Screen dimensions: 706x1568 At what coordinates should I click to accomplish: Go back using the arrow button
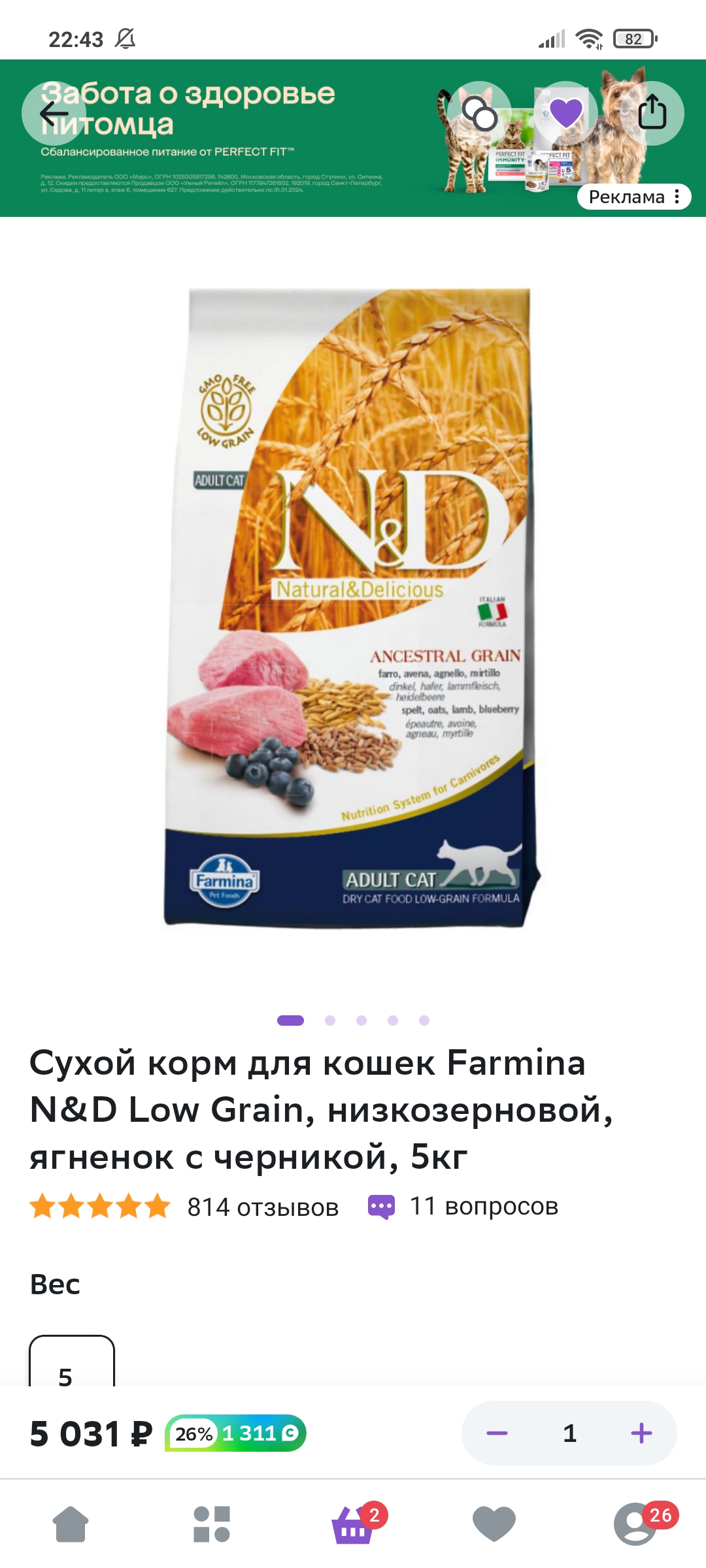click(x=54, y=114)
